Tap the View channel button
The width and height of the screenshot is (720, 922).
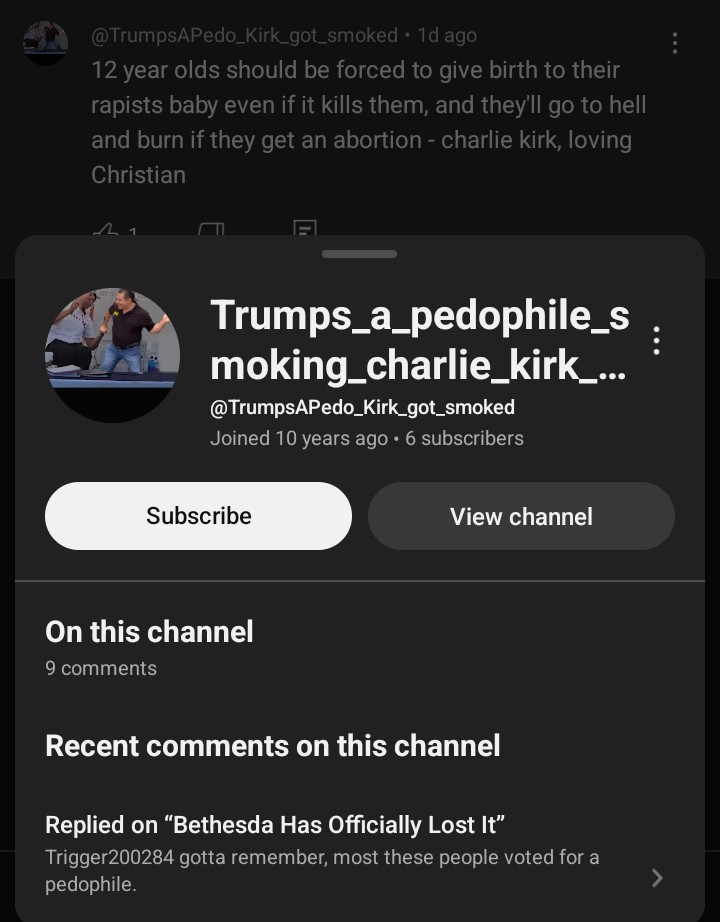pos(521,516)
